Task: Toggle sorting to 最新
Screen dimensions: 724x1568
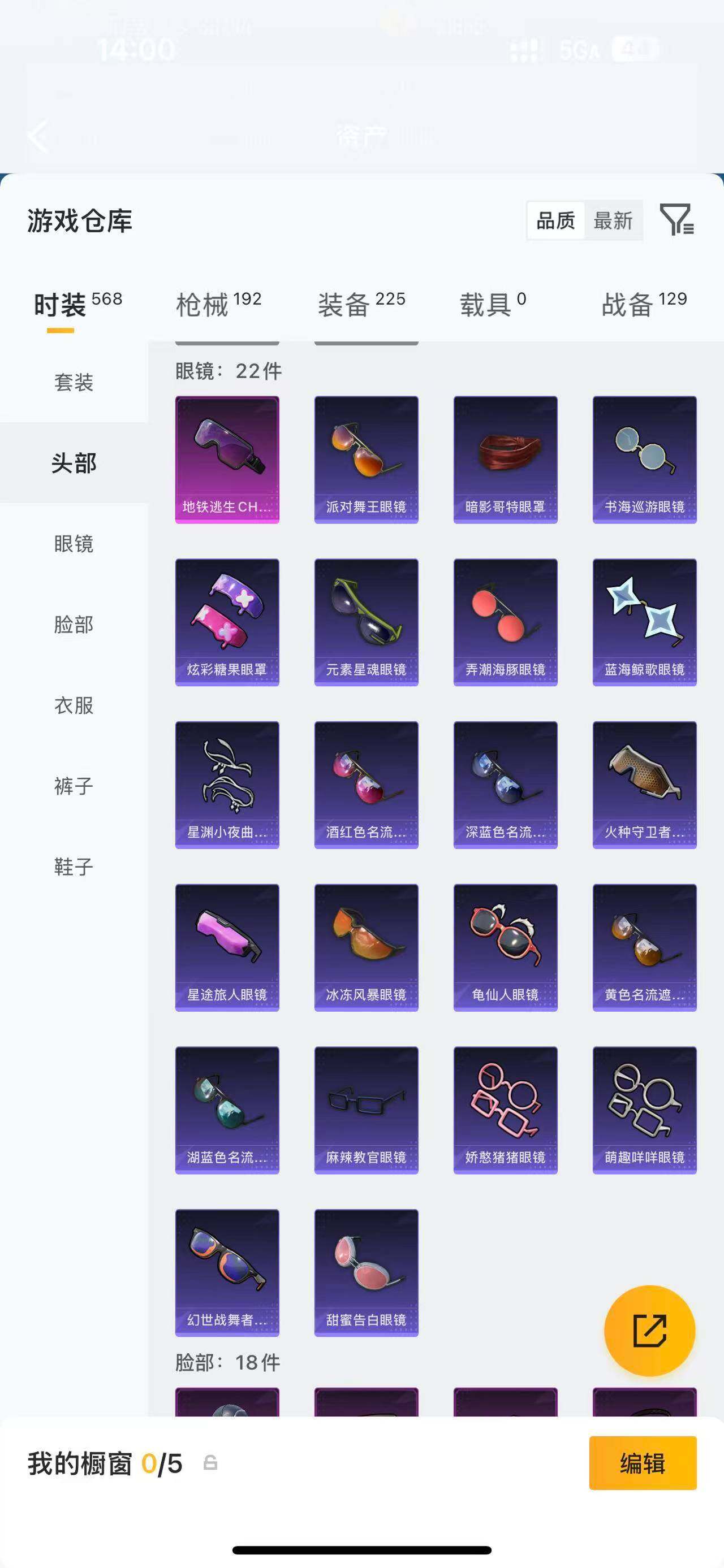Action: point(613,220)
